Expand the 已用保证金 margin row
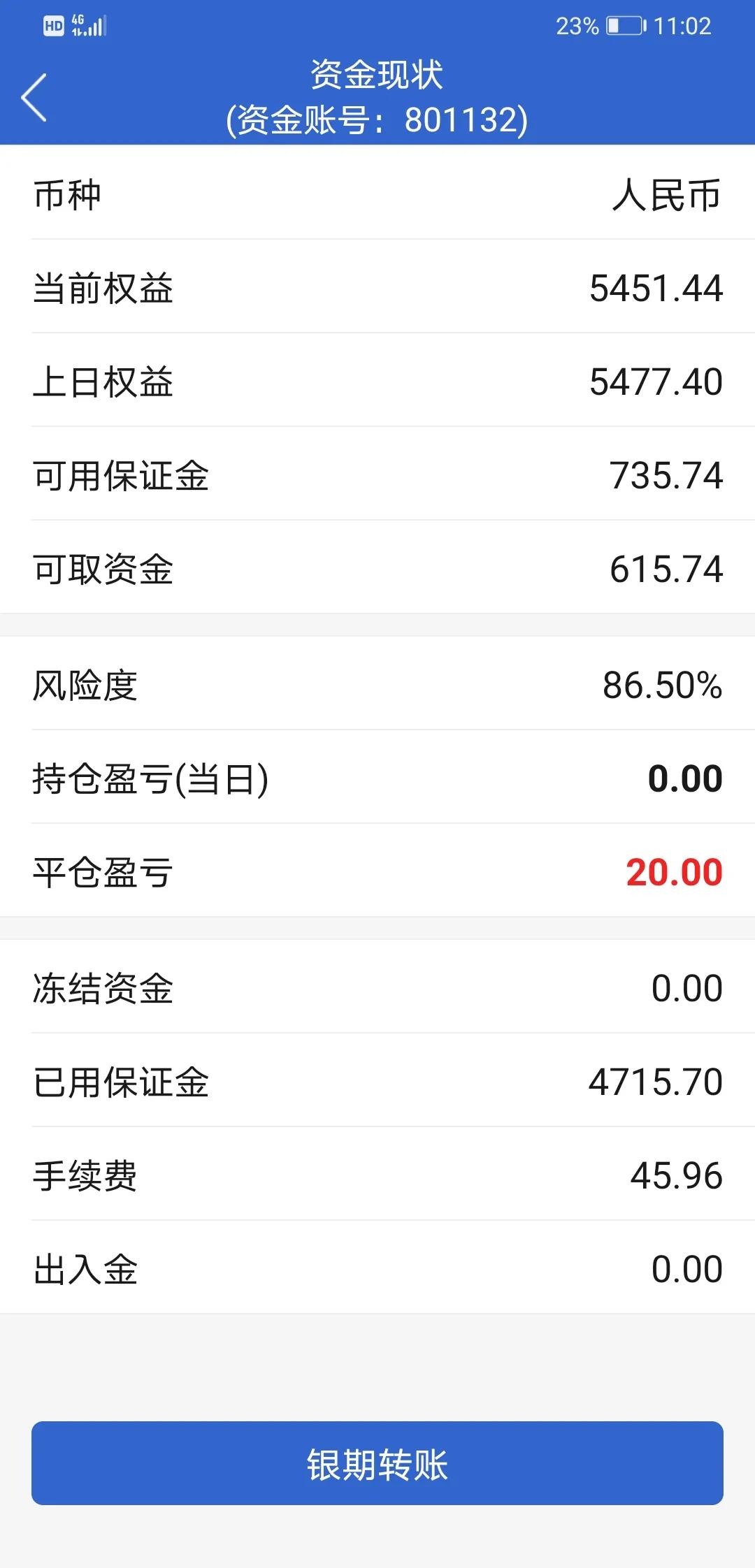 377,1082
